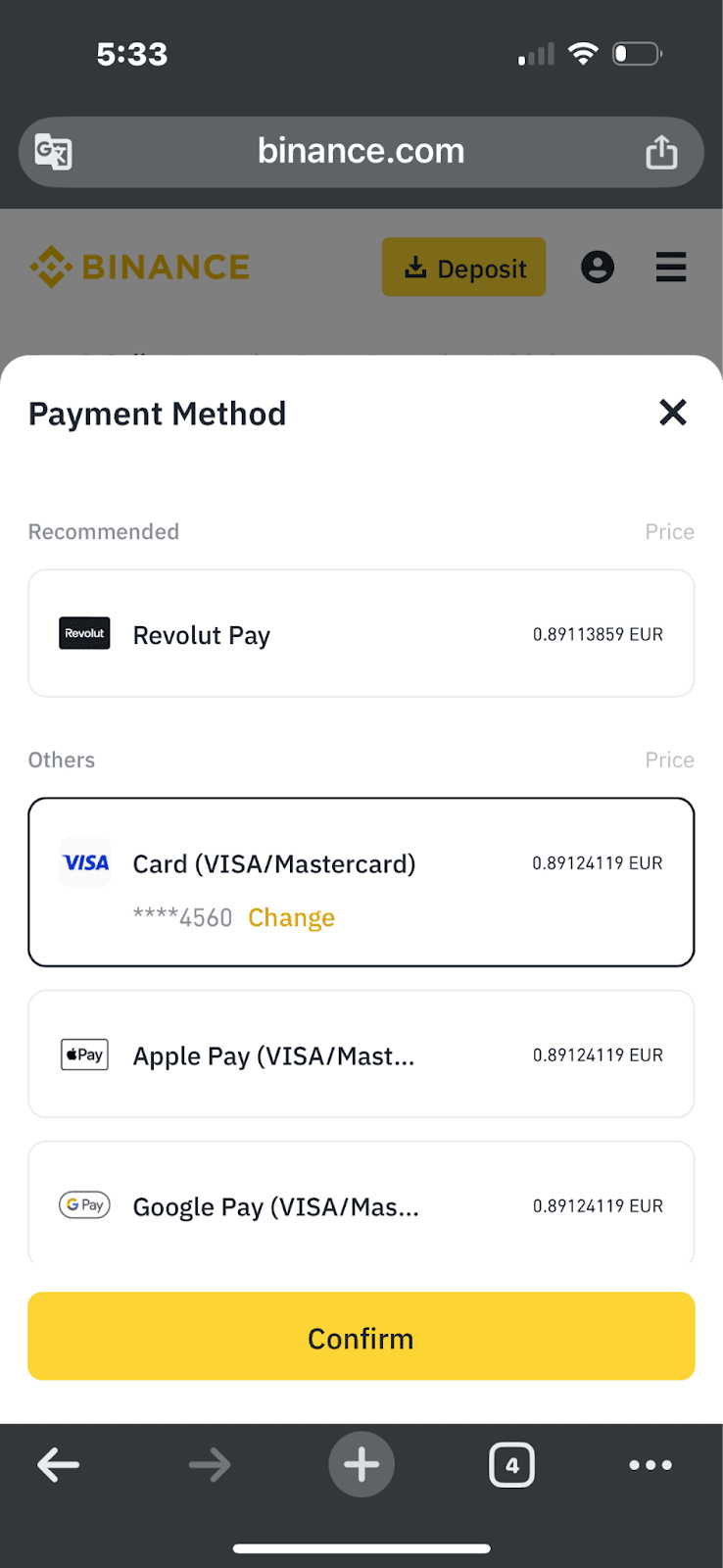This screenshot has width=723, height=1568.
Task: Tap Change next to card ****4560
Action: (291, 918)
